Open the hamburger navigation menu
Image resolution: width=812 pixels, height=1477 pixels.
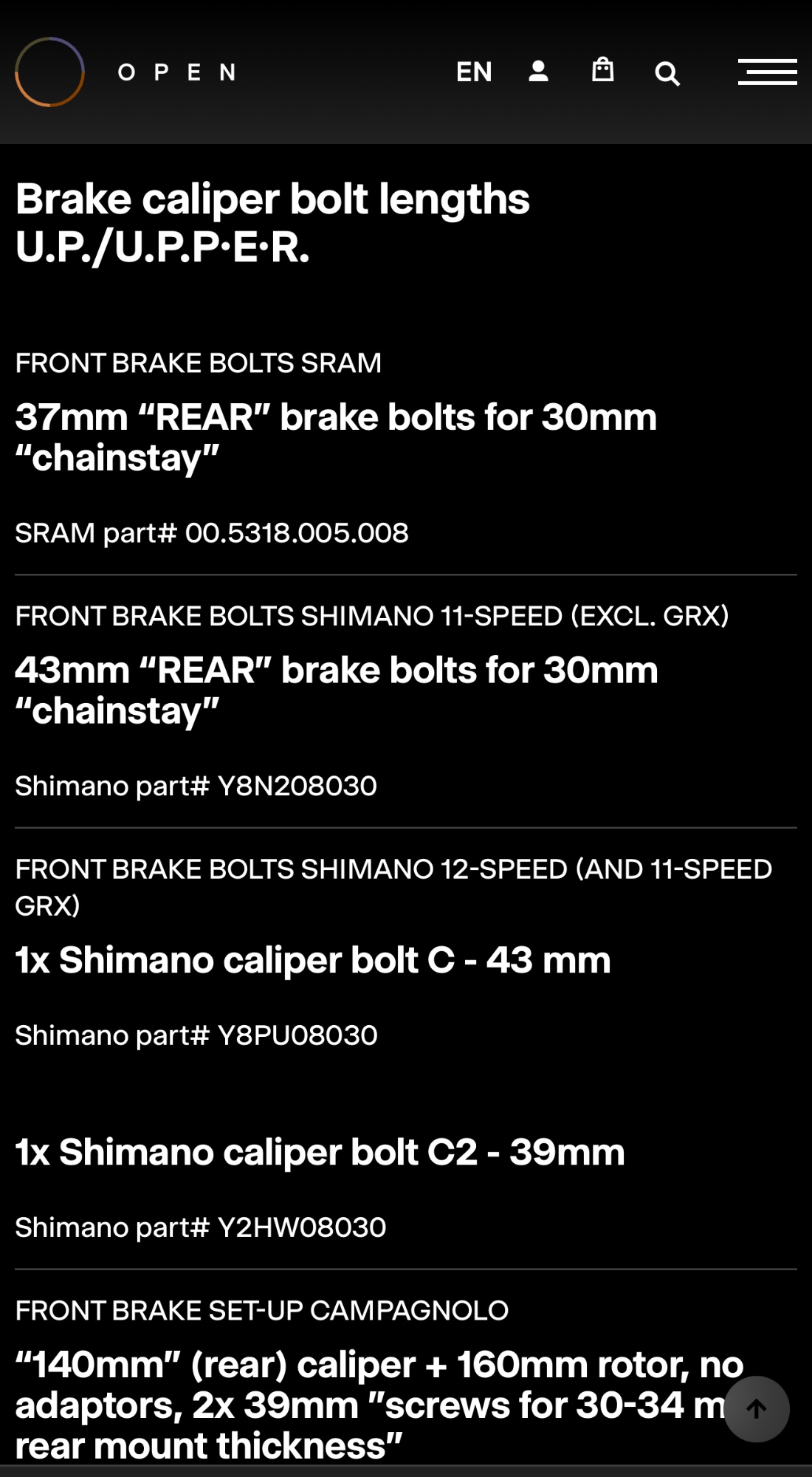click(x=767, y=72)
